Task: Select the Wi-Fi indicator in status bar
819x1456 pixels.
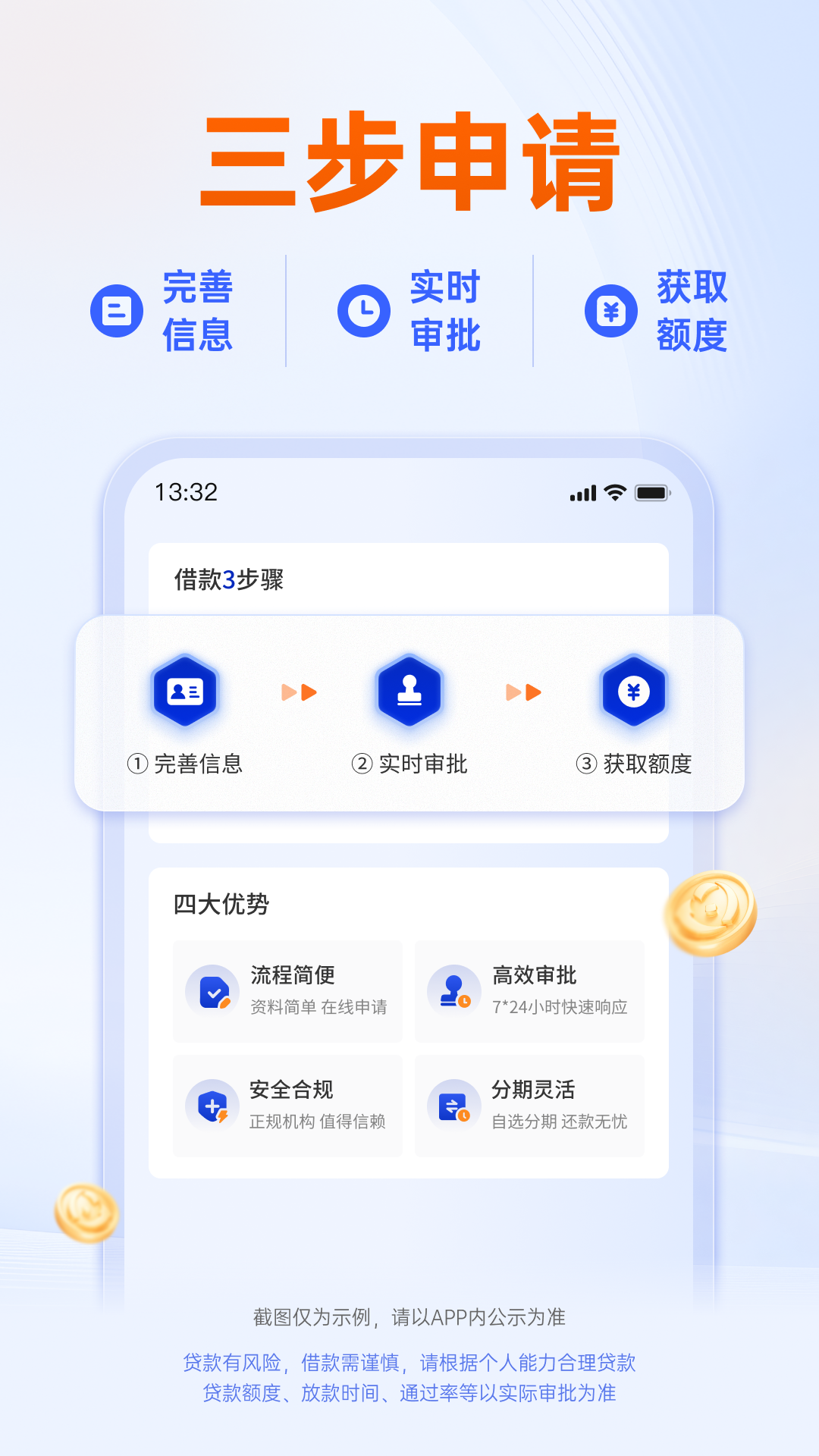Action: 616,493
